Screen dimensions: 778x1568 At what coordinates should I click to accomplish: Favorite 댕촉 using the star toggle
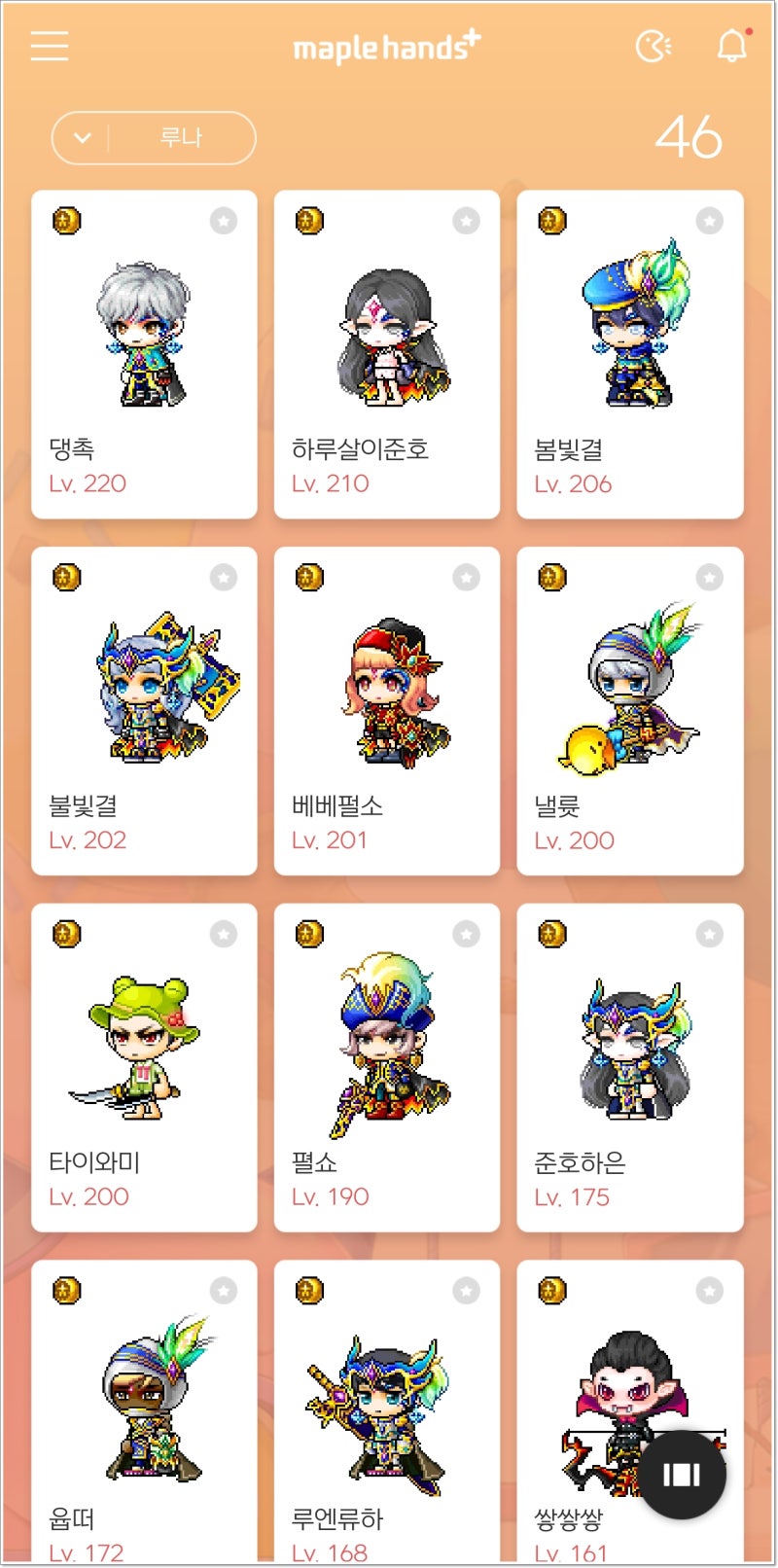click(225, 221)
